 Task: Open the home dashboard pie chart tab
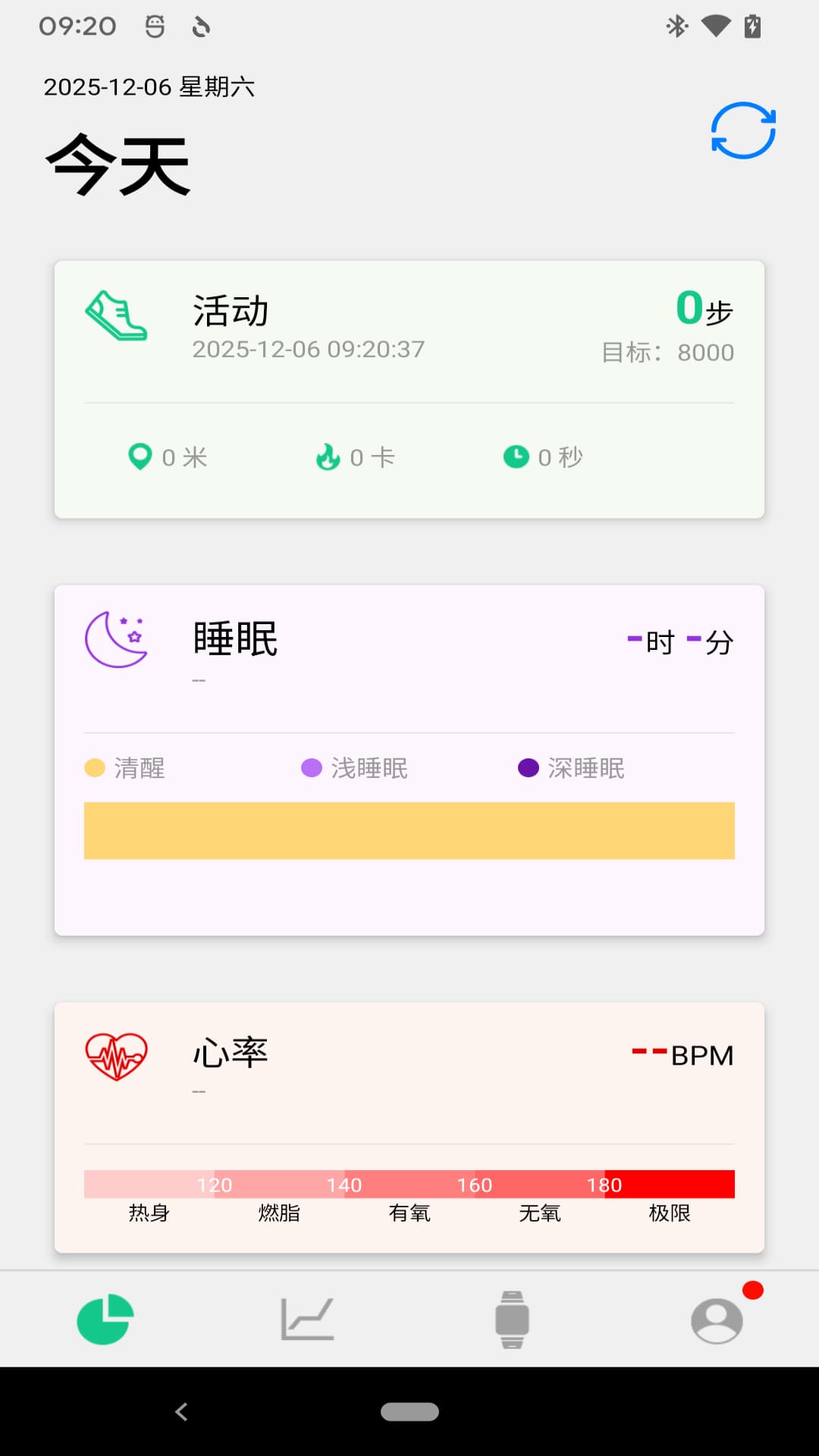pyautogui.click(x=105, y=1318)
